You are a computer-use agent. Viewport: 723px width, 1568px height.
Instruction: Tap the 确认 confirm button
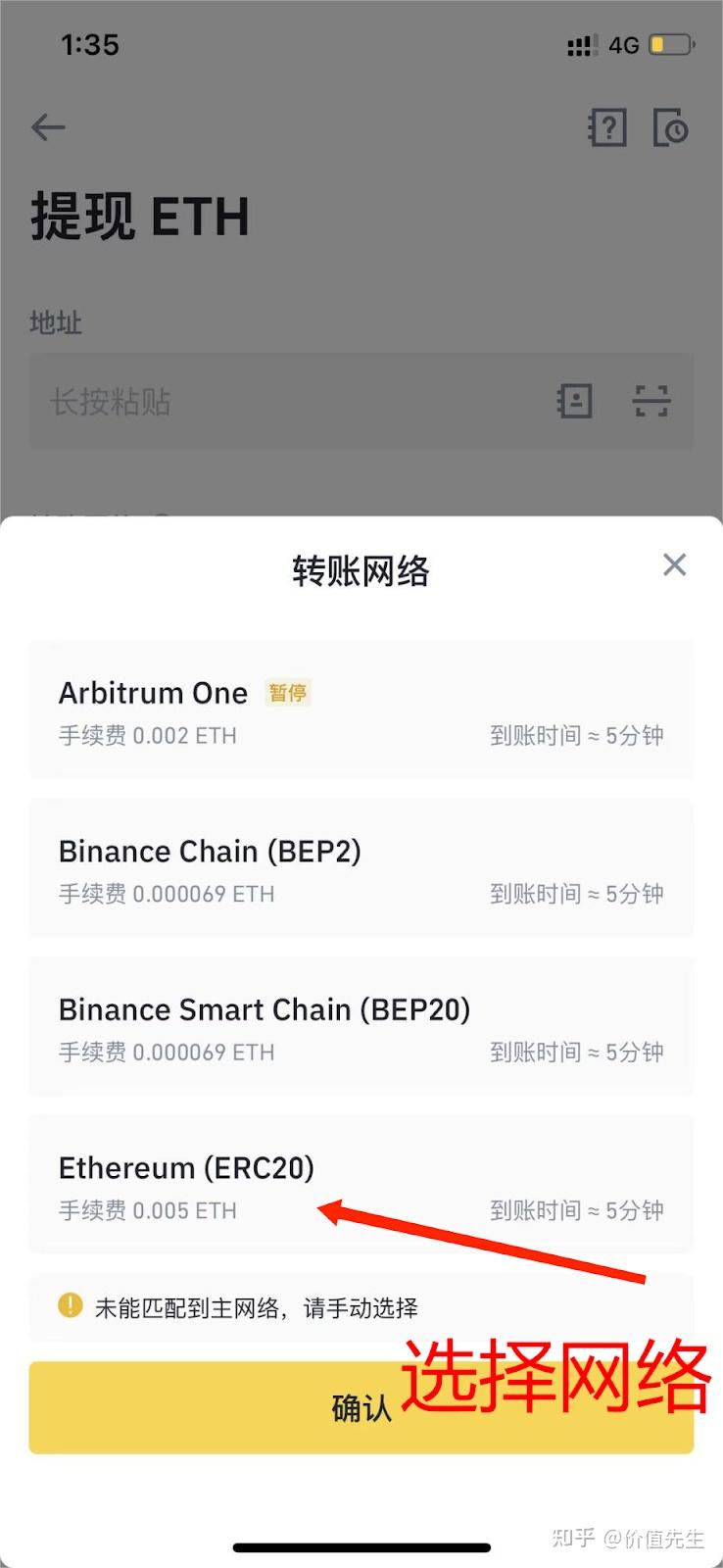click(x=361, y=1408)
